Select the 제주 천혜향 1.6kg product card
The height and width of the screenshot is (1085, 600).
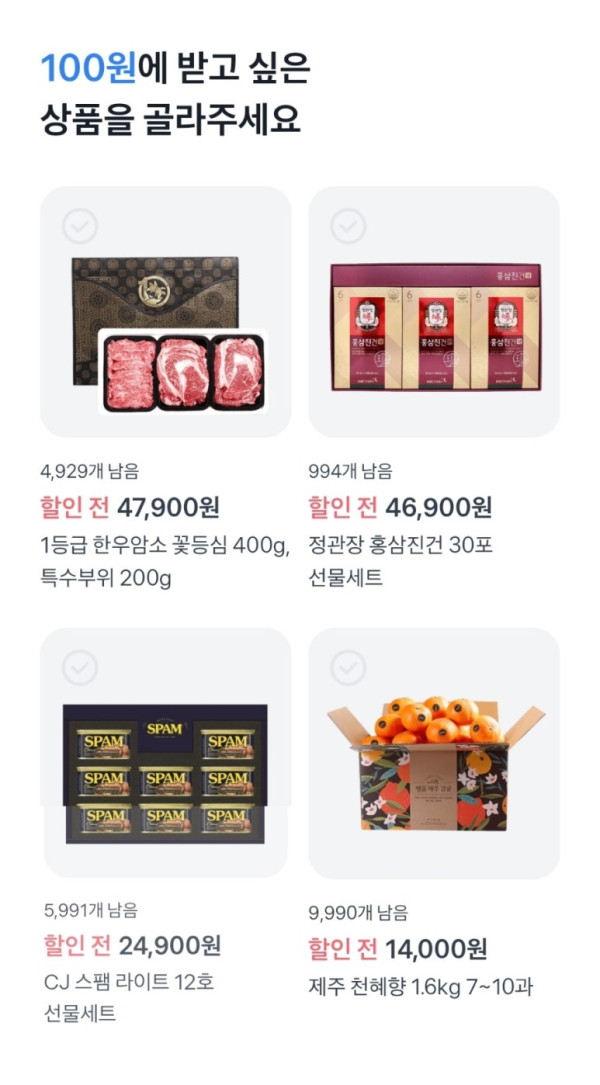(x=434, y=753)
